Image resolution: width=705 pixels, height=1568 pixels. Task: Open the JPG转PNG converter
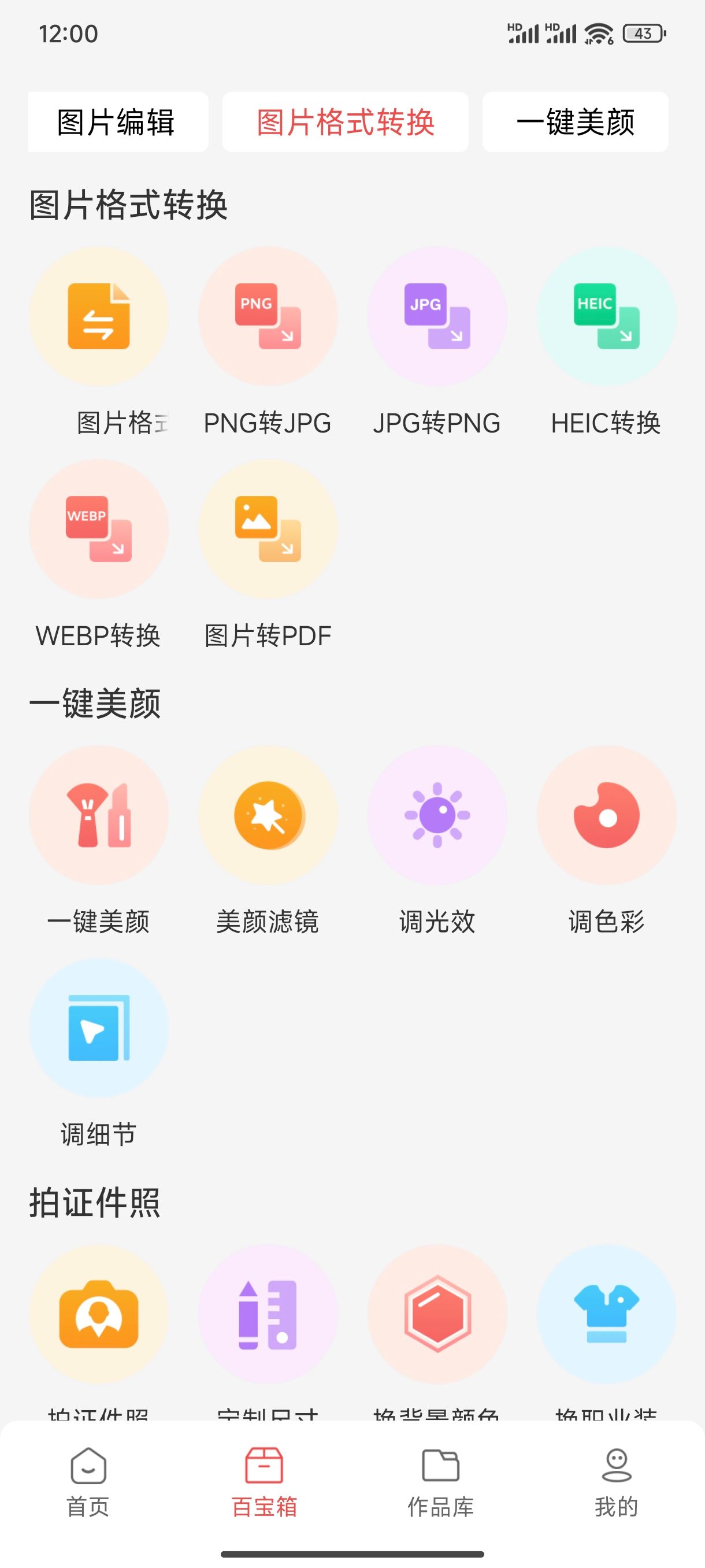[x=437, y=316]
